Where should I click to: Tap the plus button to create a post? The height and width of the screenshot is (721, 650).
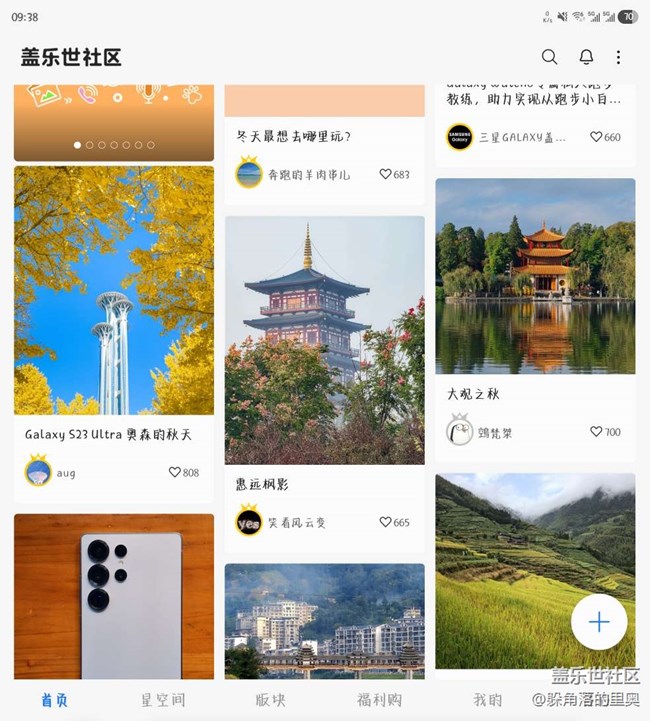point(599,622)
